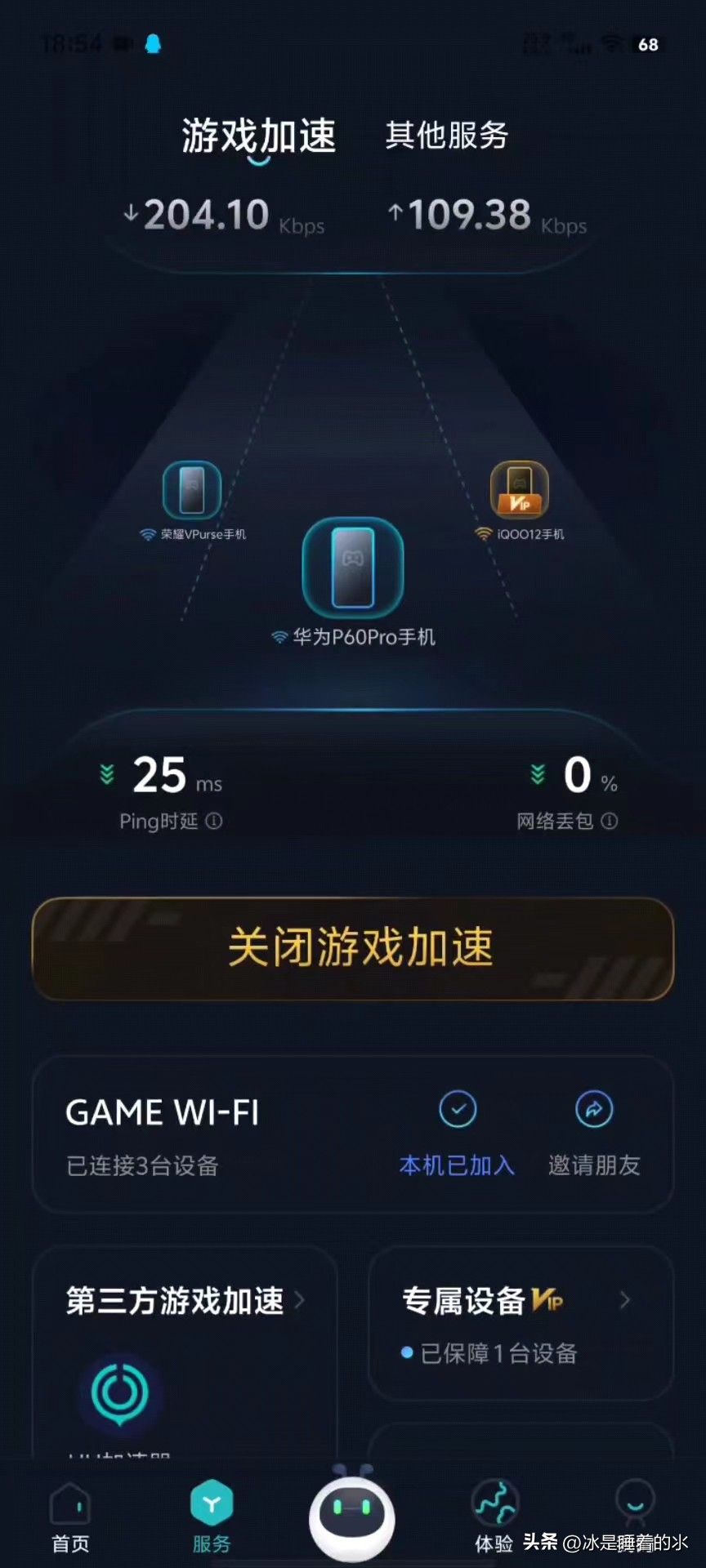
Task: Show info about Ping时延
Action: [x=214, y=821]
